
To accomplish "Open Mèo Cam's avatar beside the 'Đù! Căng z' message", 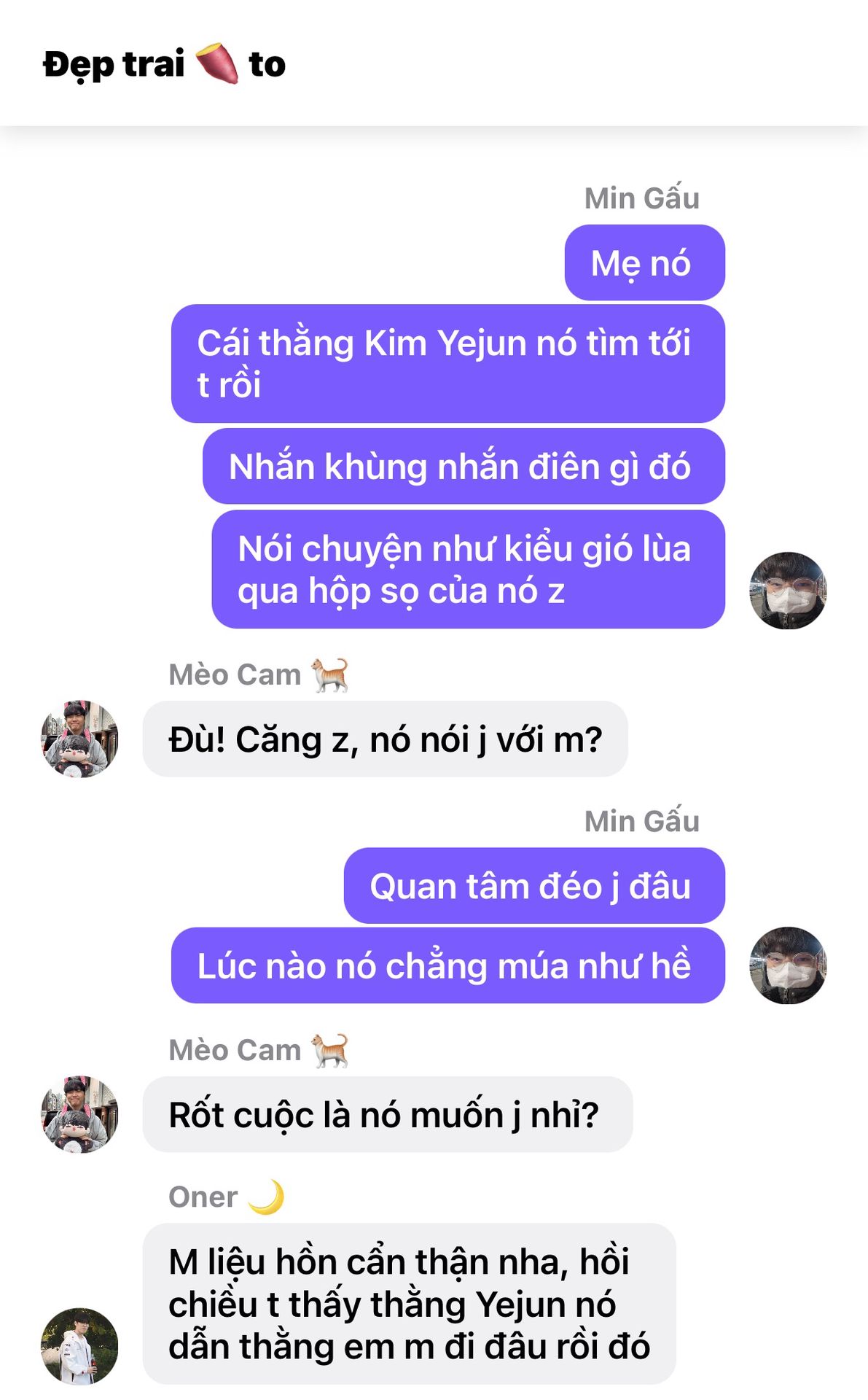I will tap(79, 739).
